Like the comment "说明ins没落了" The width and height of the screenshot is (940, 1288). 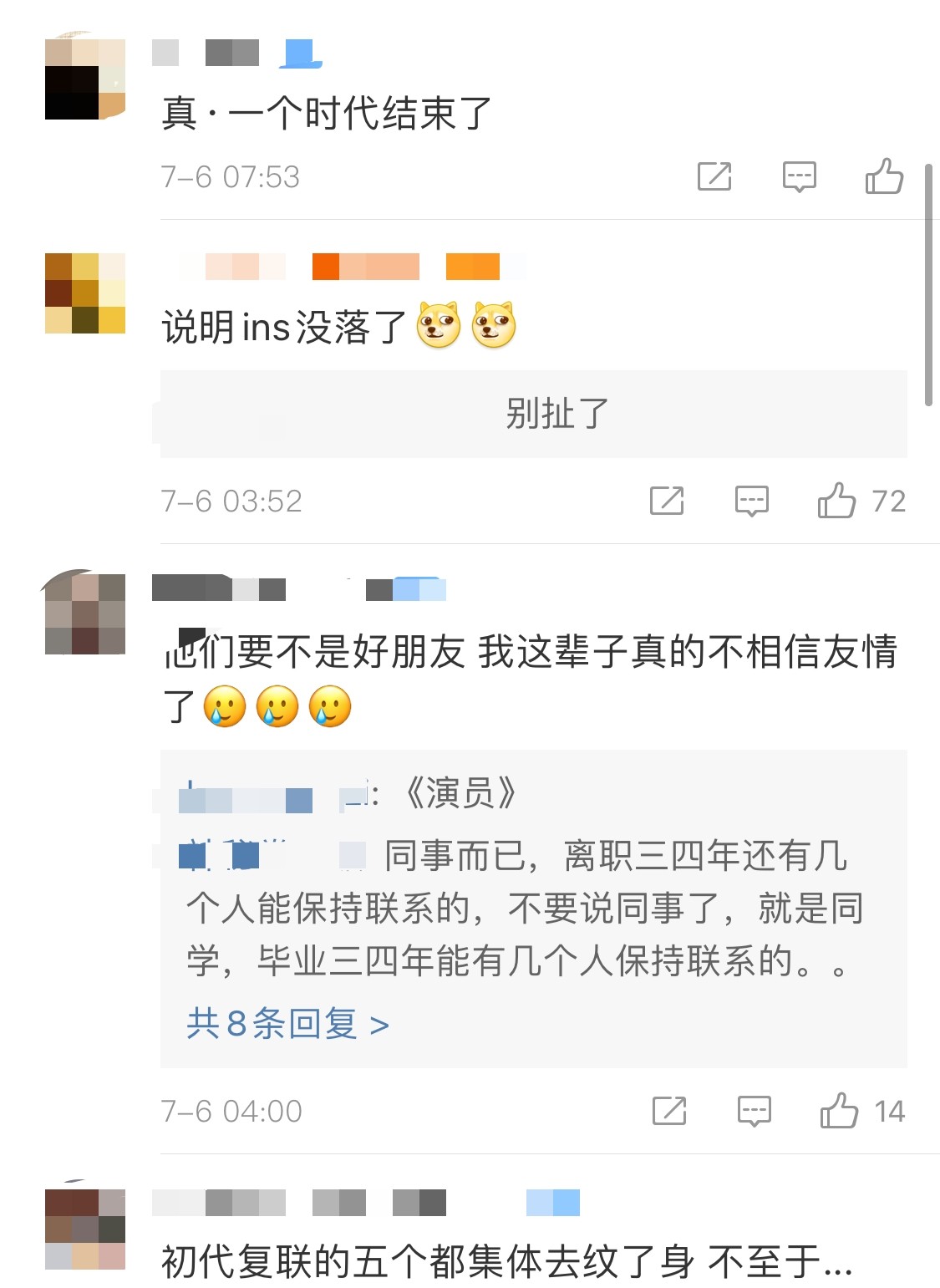[837, 501]
